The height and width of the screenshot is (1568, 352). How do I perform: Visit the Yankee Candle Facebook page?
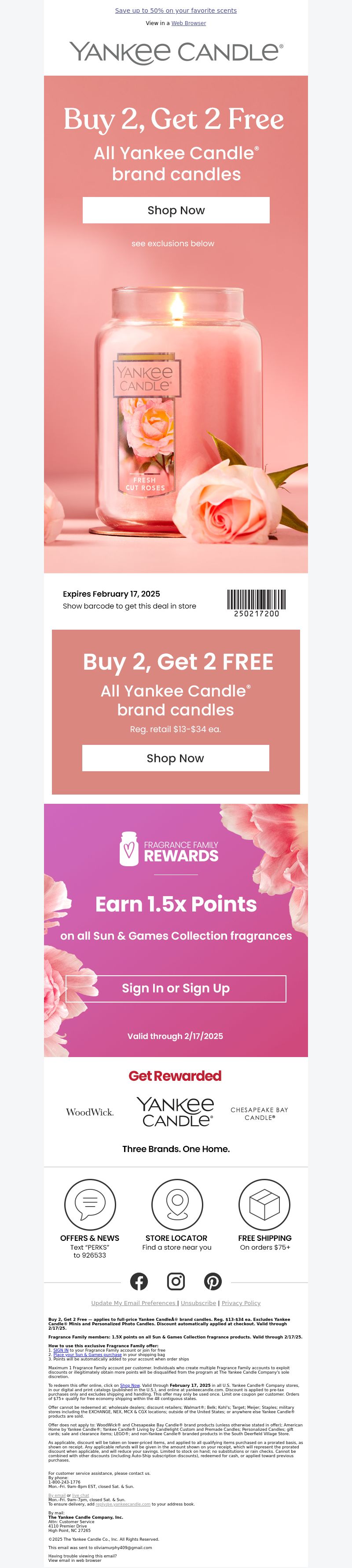click(139, 1281)
